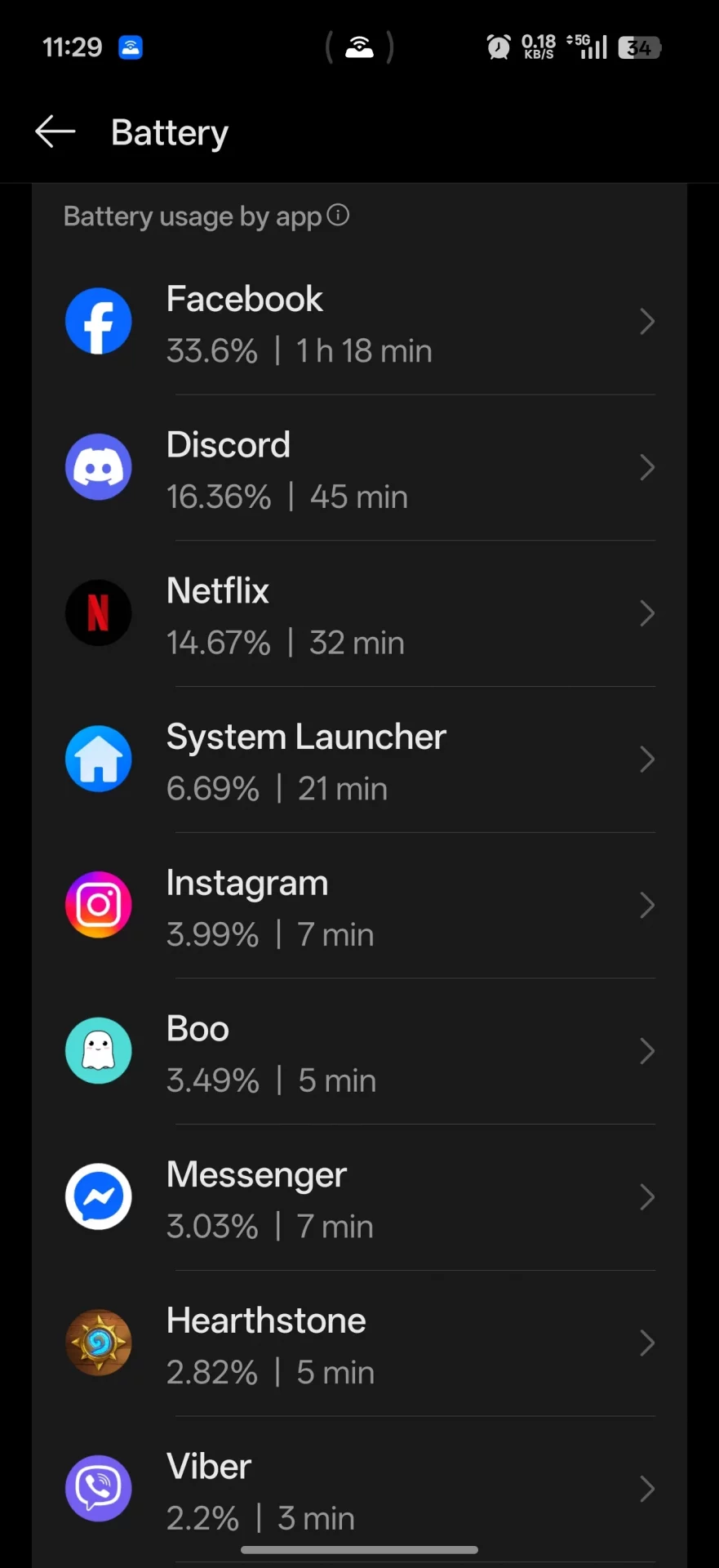Check Instagram battery usage details
The width and height of the screenshot is (719, 1568).
359,906
